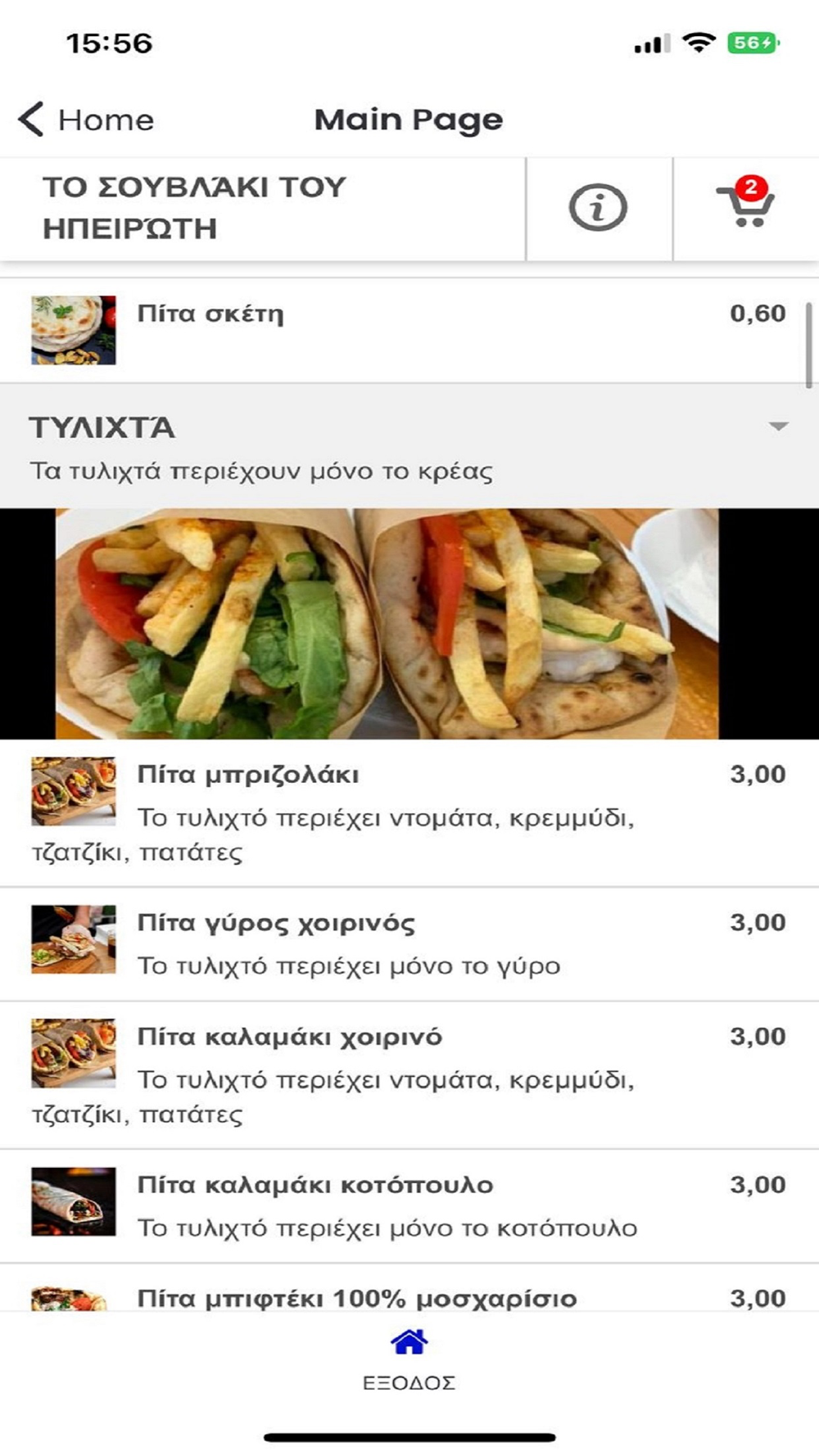Screen dimensions: 819x1456
Task: Collapse the ΤΥΛΙΧΤΆ section
Action: [x=778, y=427]
